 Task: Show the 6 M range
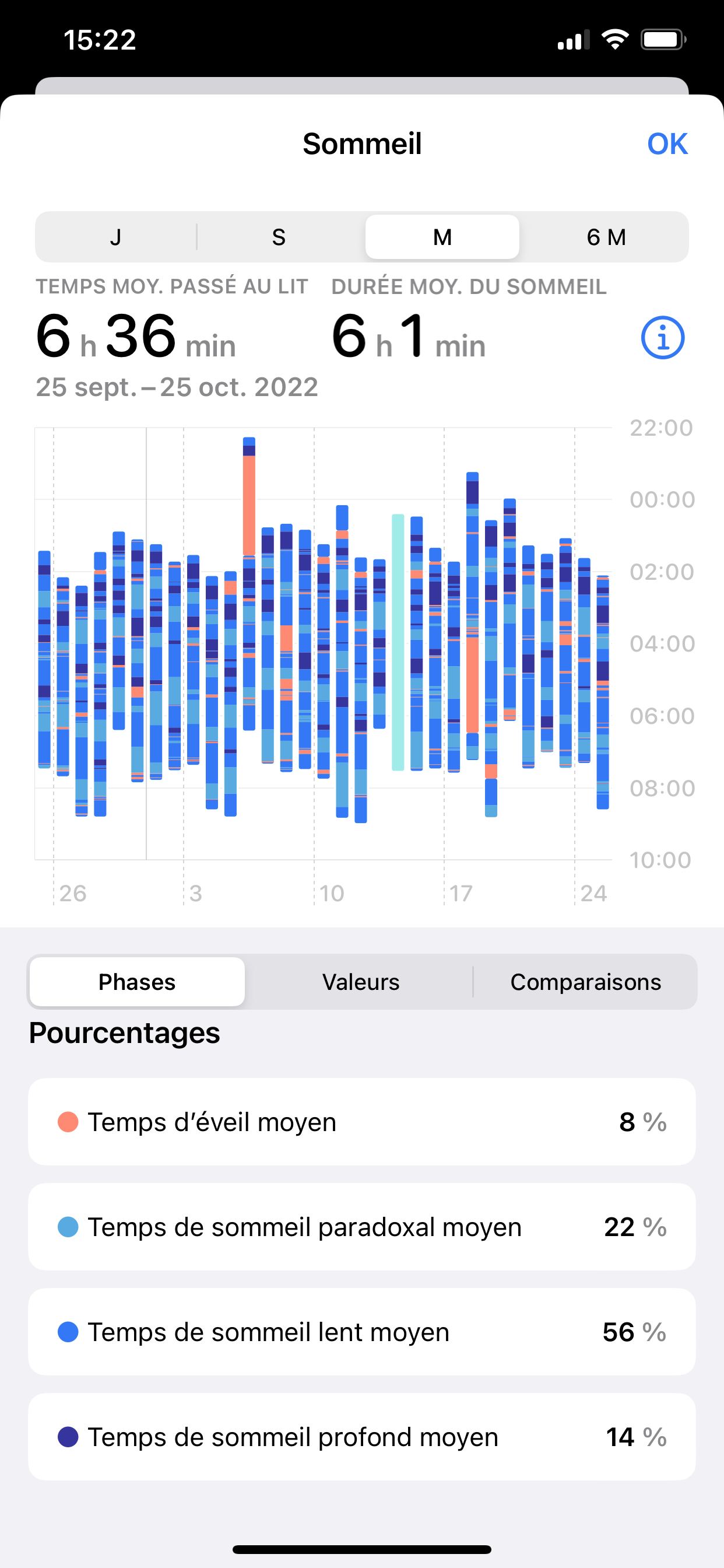click(606, 237)
